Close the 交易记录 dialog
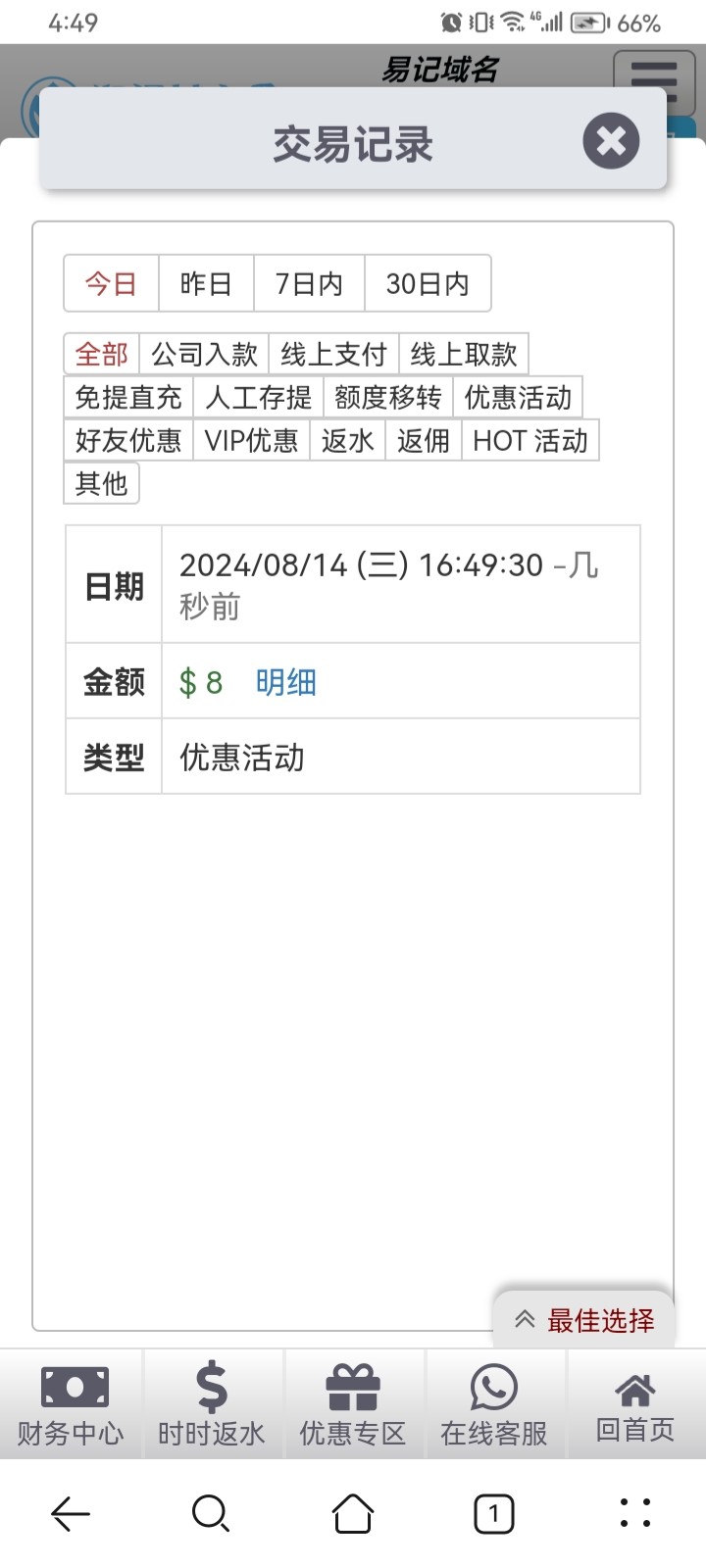 click(611, 141)
